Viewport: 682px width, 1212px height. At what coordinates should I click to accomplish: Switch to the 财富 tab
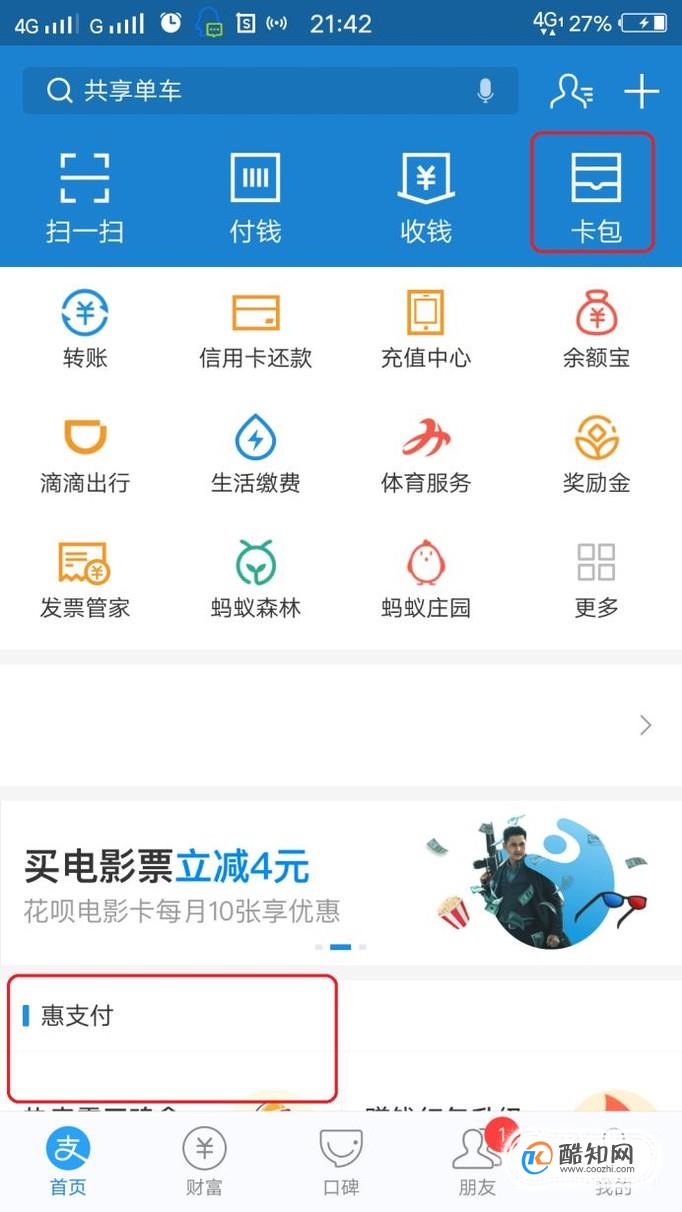(204, 1162)
